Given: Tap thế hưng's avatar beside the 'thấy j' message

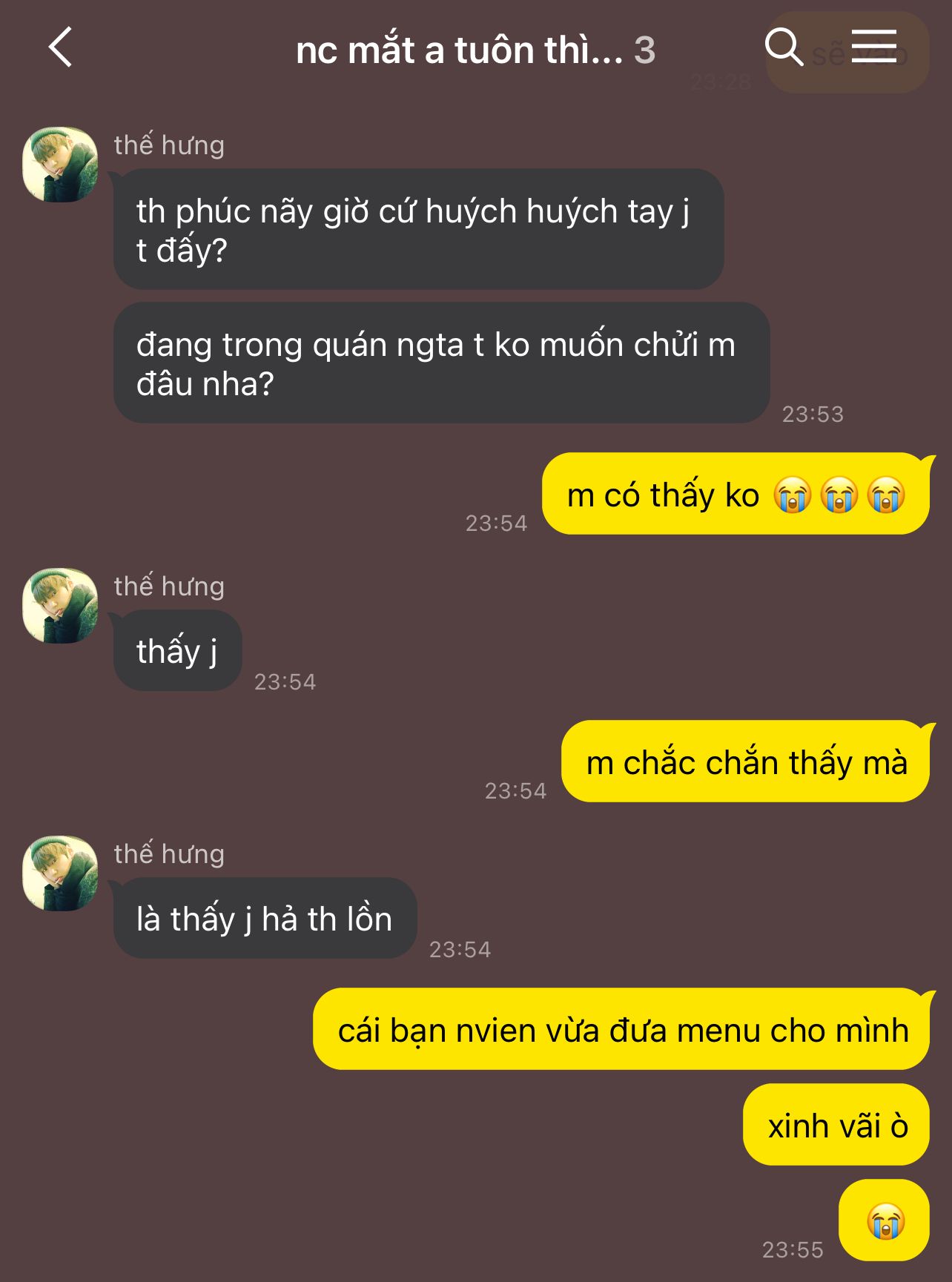Looking at the screenshot, I should (x=60, y=606).
